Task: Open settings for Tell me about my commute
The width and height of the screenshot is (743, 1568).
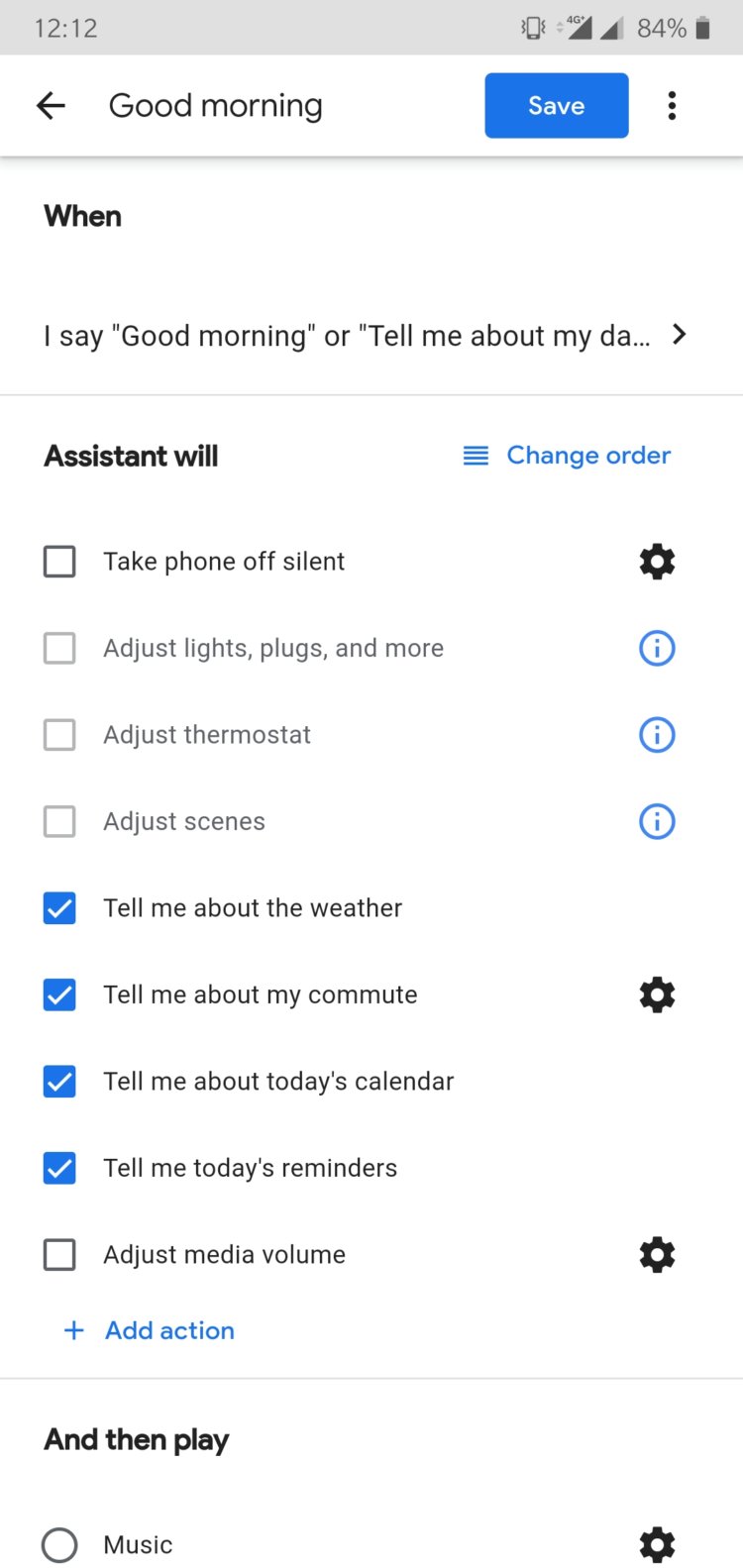Action: (x=657, y=994)
